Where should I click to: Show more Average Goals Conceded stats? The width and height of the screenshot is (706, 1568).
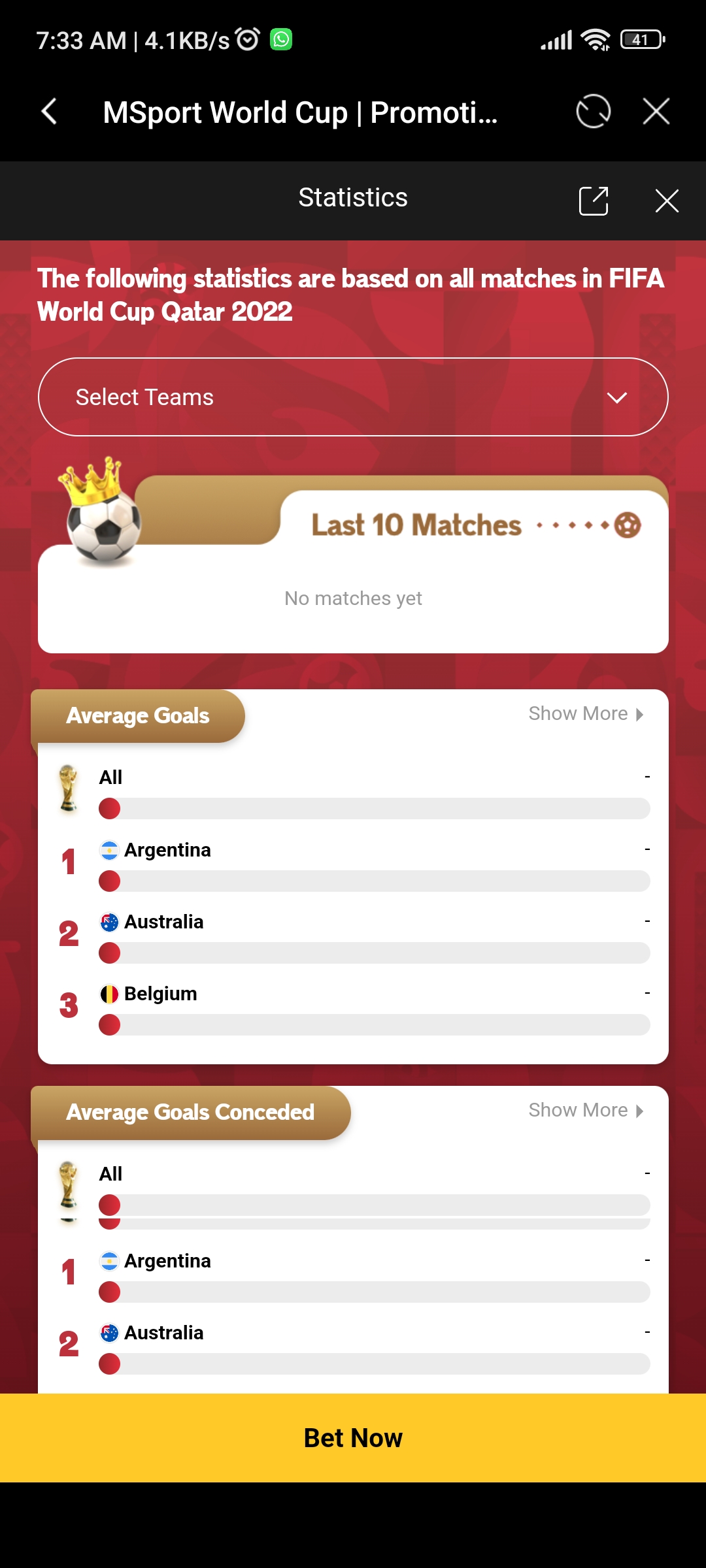585,1110
